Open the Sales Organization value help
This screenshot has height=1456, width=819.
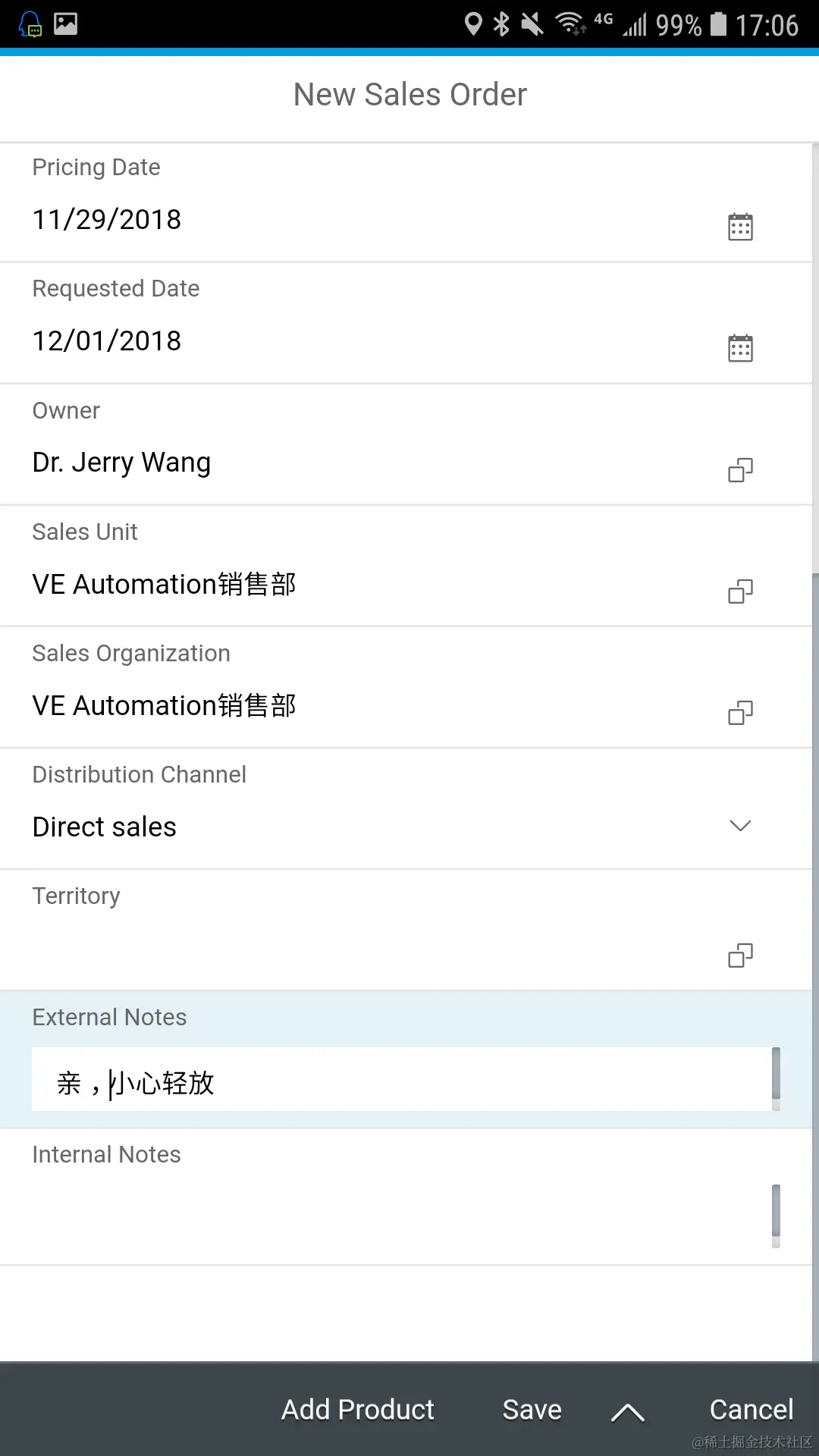pyautogui.click(x=740, y=713)
